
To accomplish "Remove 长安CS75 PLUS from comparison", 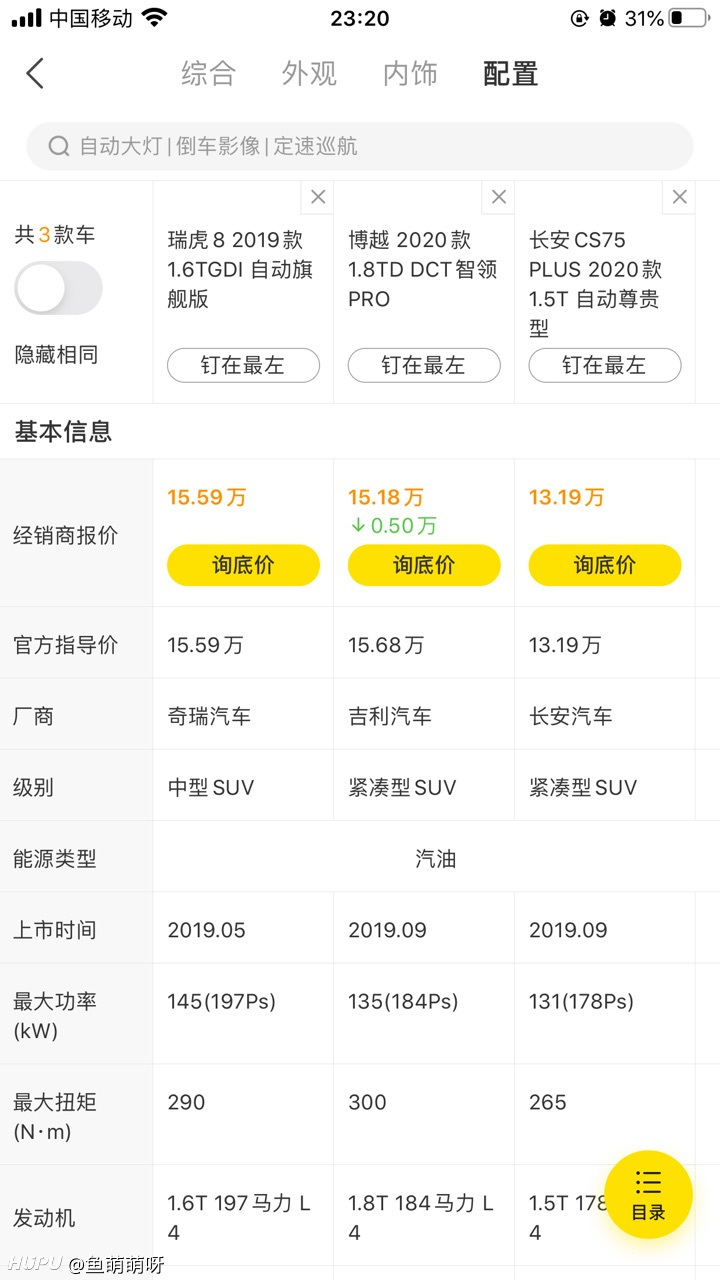I will tap(679, 197).
